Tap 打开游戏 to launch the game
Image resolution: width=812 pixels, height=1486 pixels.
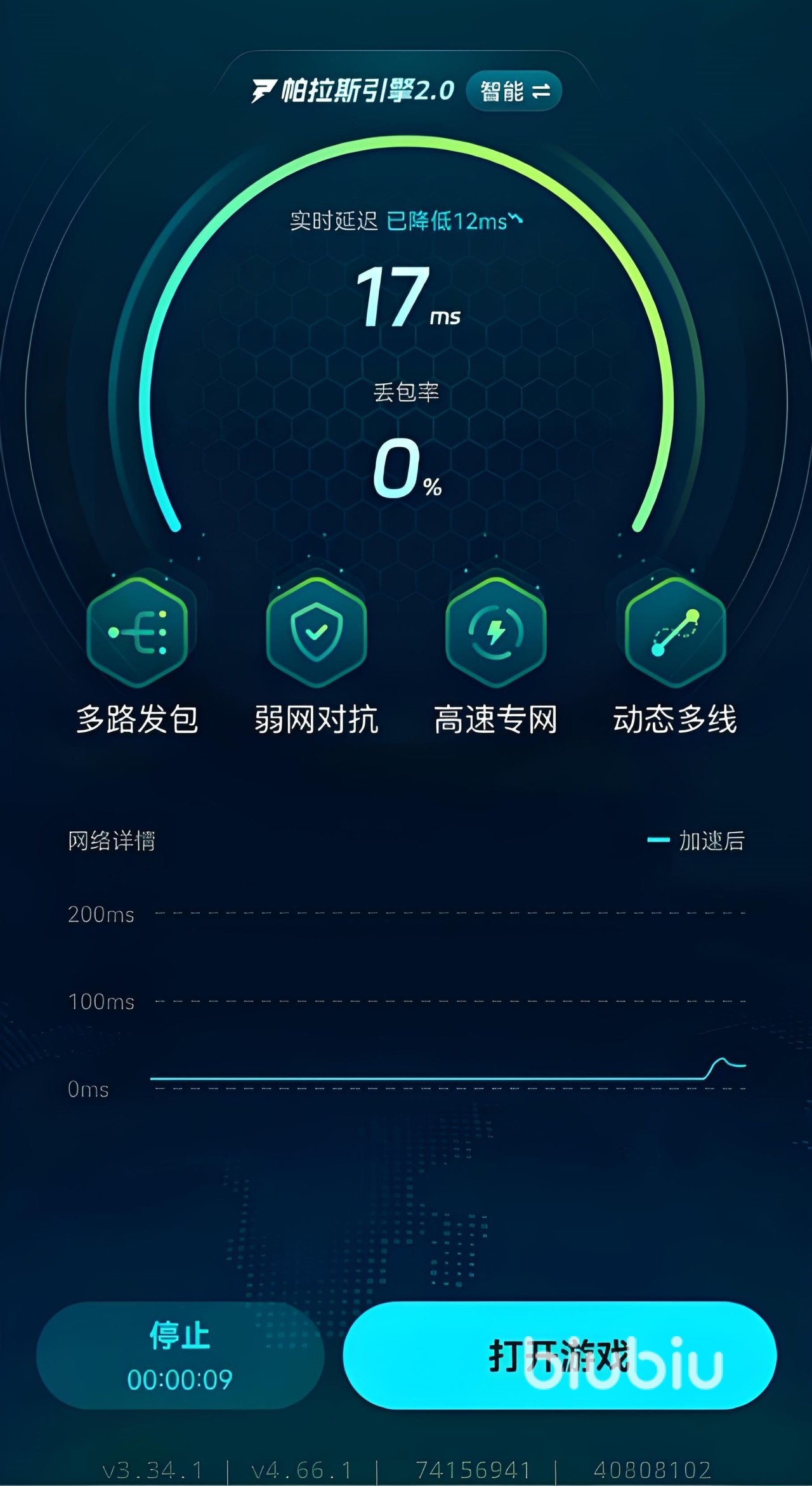560,1355
